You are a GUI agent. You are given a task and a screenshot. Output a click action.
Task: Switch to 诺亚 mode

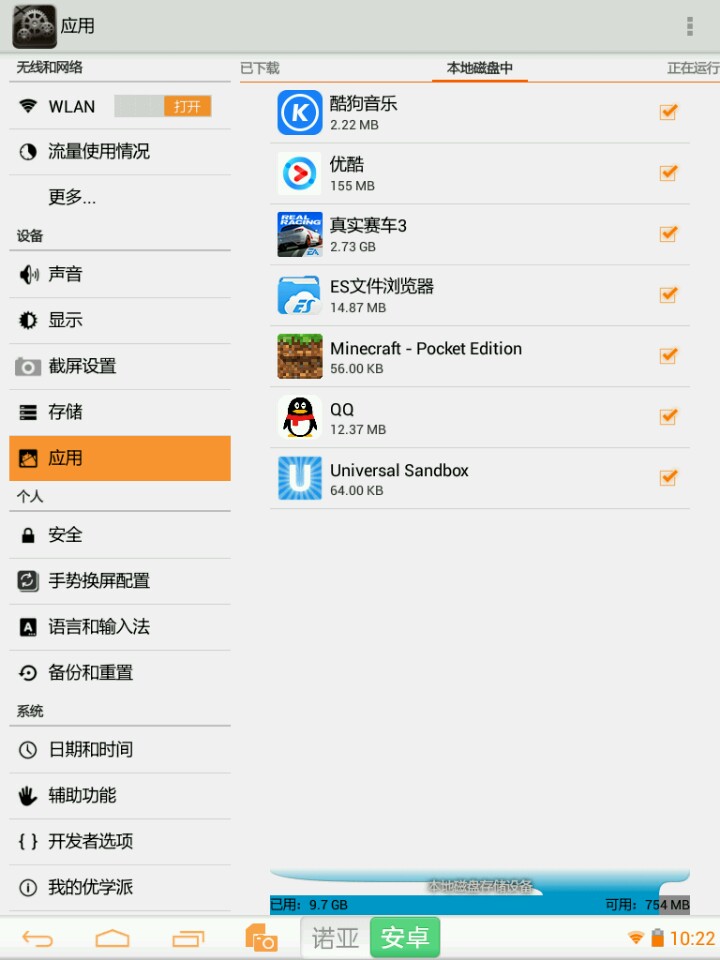click(335, 938)
